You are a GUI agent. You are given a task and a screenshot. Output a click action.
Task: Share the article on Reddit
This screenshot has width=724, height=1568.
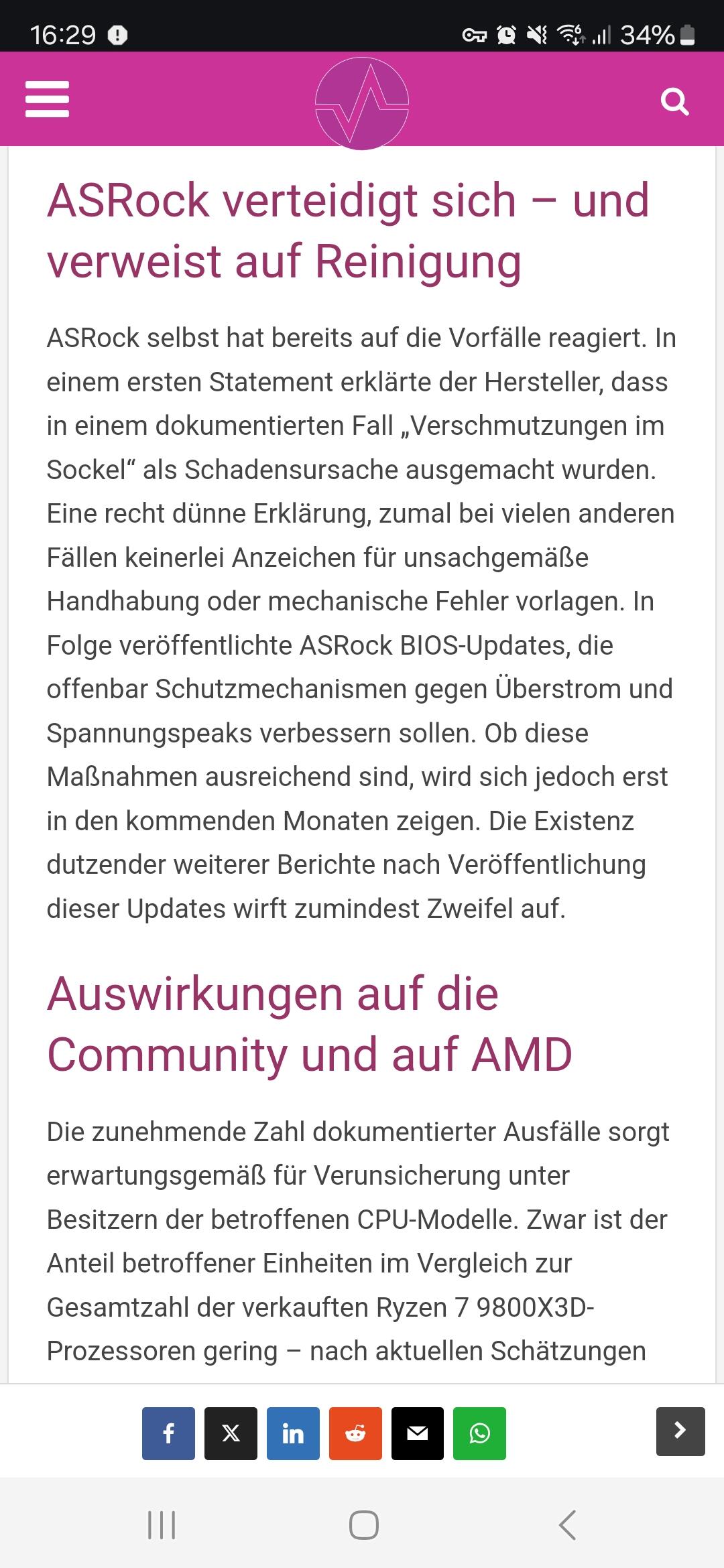(355, 1433)
